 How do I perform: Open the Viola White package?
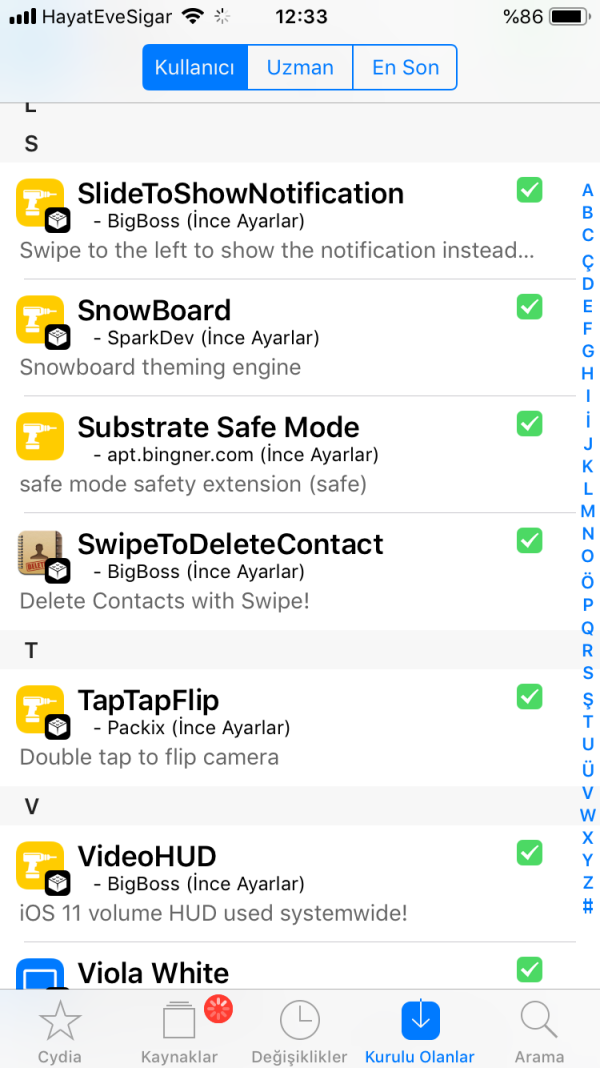click(x=280, y=972)
